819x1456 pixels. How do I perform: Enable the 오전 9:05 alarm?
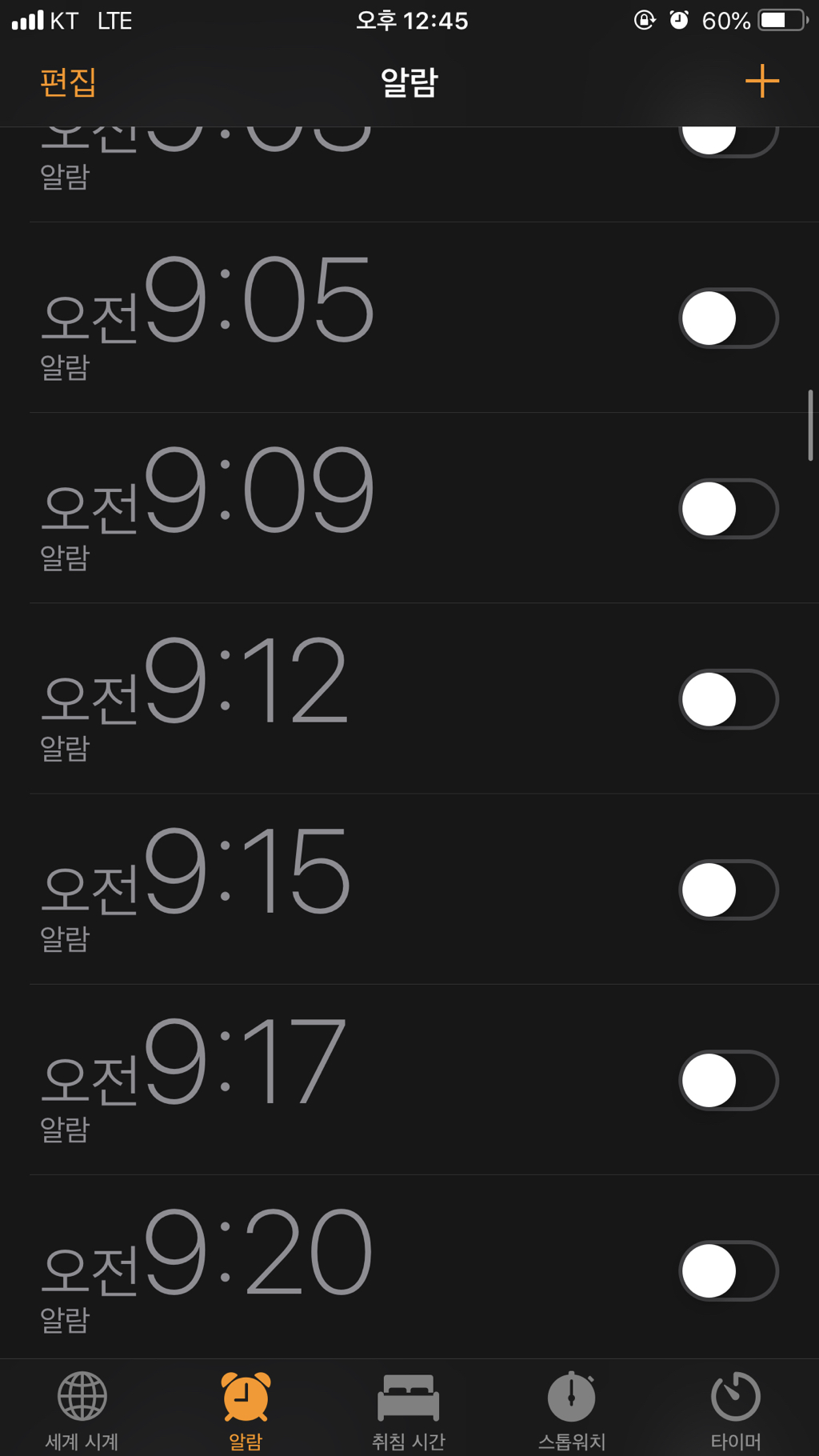click(729, 318)
